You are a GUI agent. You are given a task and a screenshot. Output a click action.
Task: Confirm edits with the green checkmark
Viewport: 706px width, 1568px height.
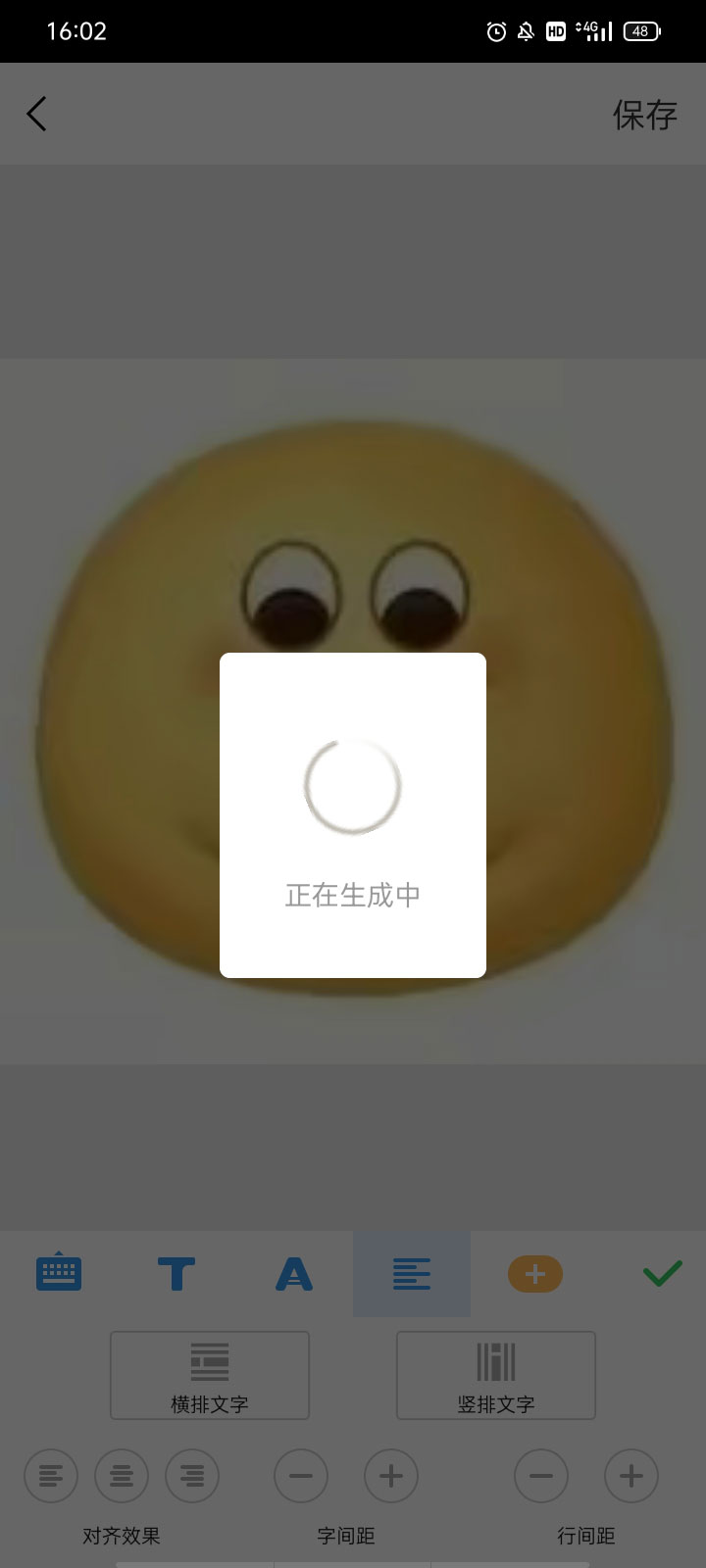tap(662, 1273)
